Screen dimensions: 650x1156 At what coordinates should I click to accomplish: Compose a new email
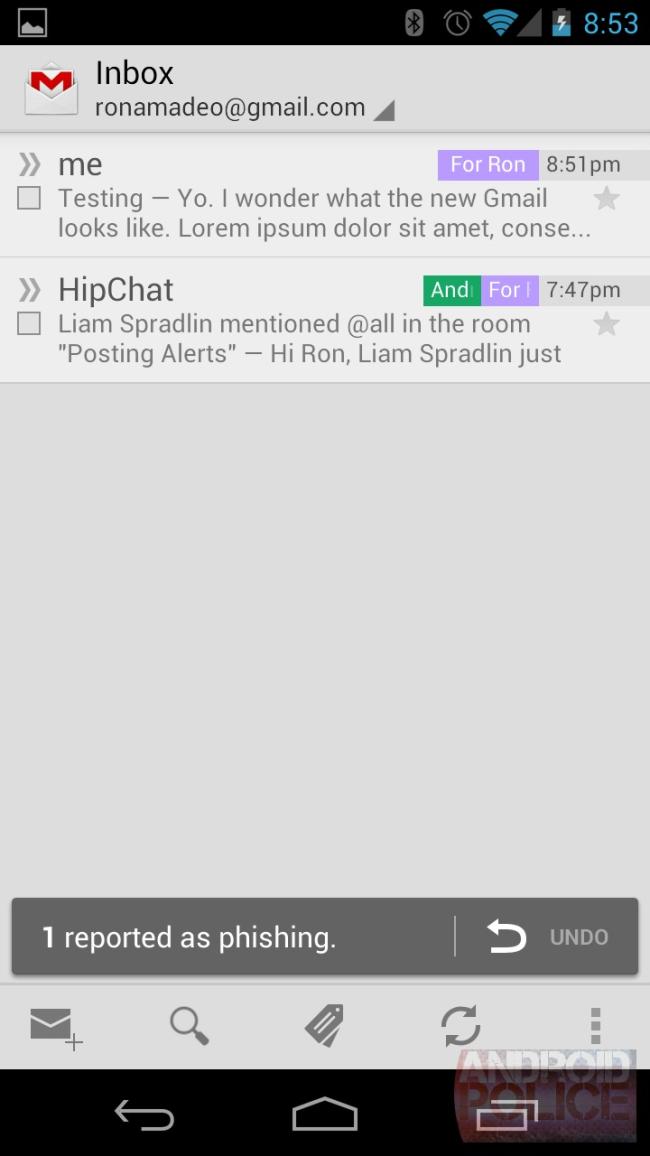56,1027
